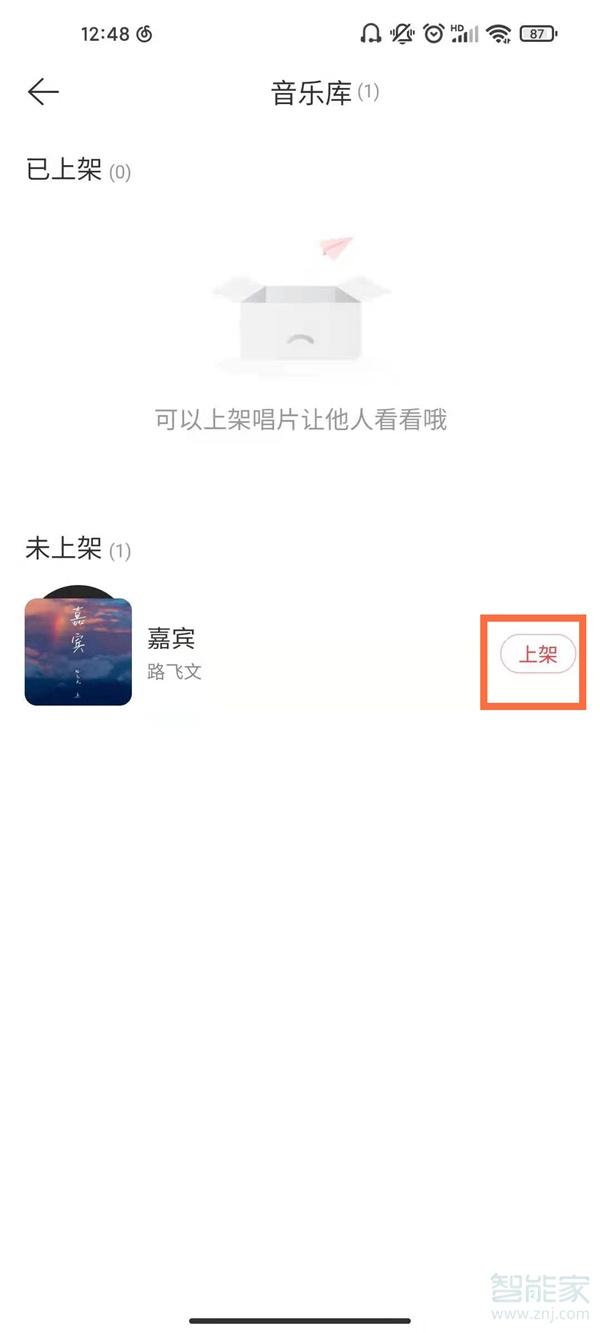The width and height of the screenshot is (600, 1333).
Task: Go back from the 音乐库 screen
Action: [43, 93]
